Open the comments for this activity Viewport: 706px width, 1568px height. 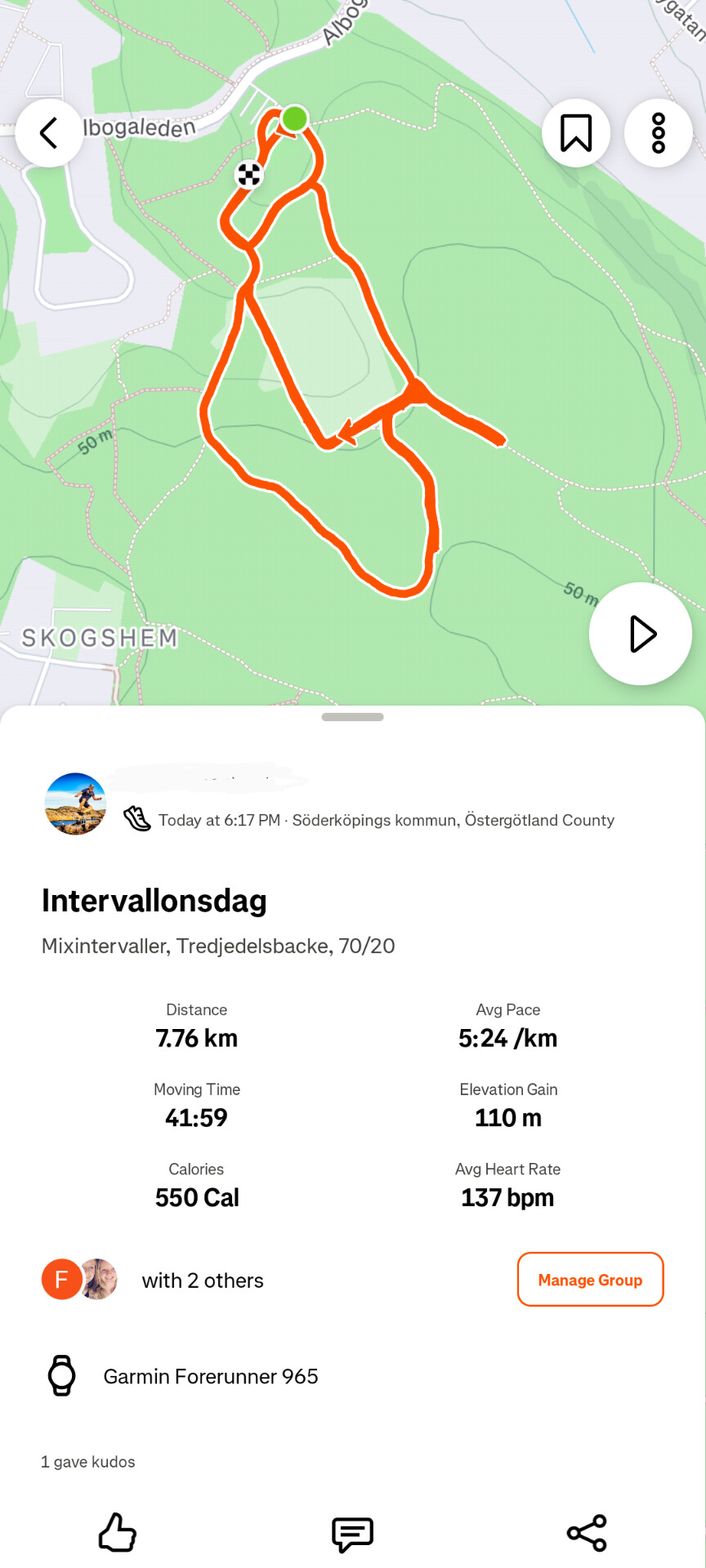point(352,1534)
